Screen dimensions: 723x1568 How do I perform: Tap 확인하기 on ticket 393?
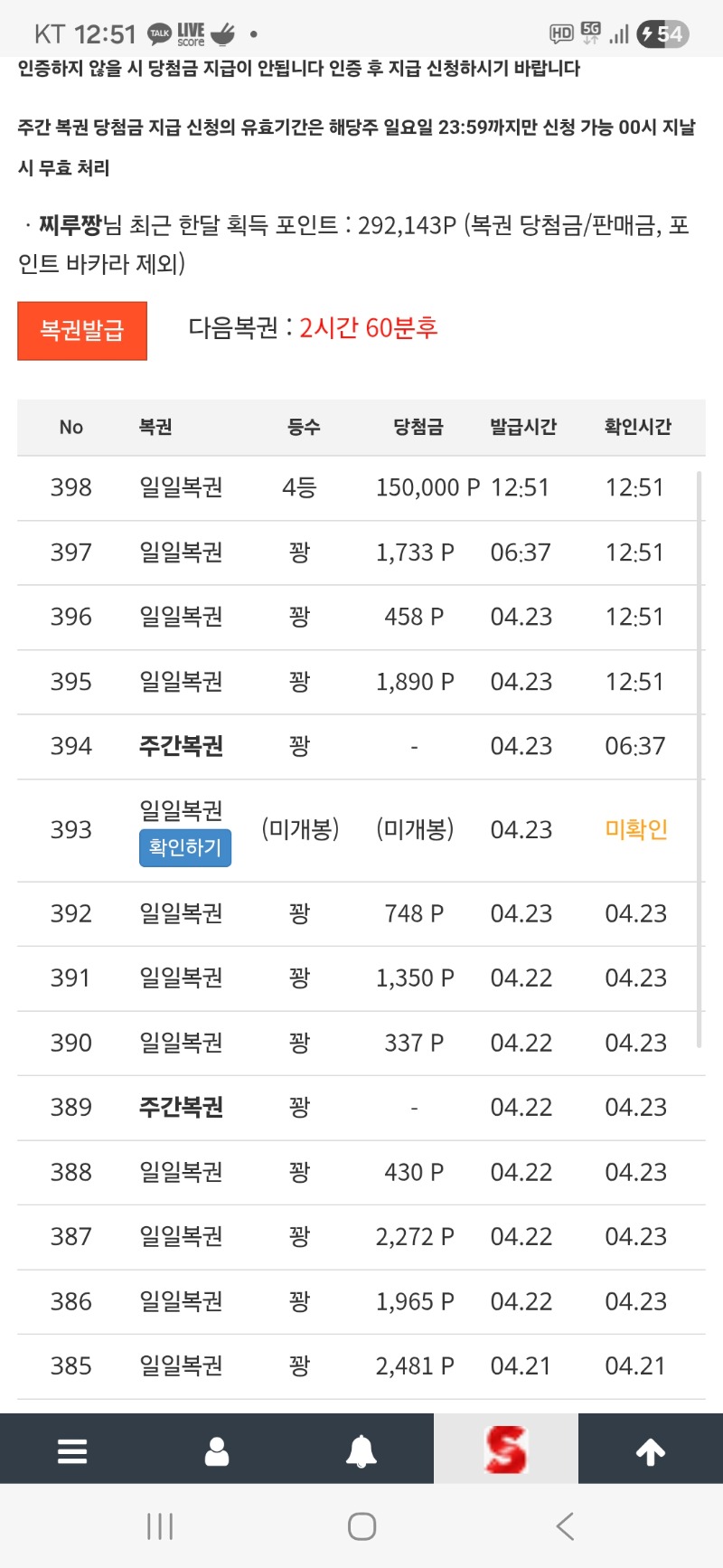point(184,848)
